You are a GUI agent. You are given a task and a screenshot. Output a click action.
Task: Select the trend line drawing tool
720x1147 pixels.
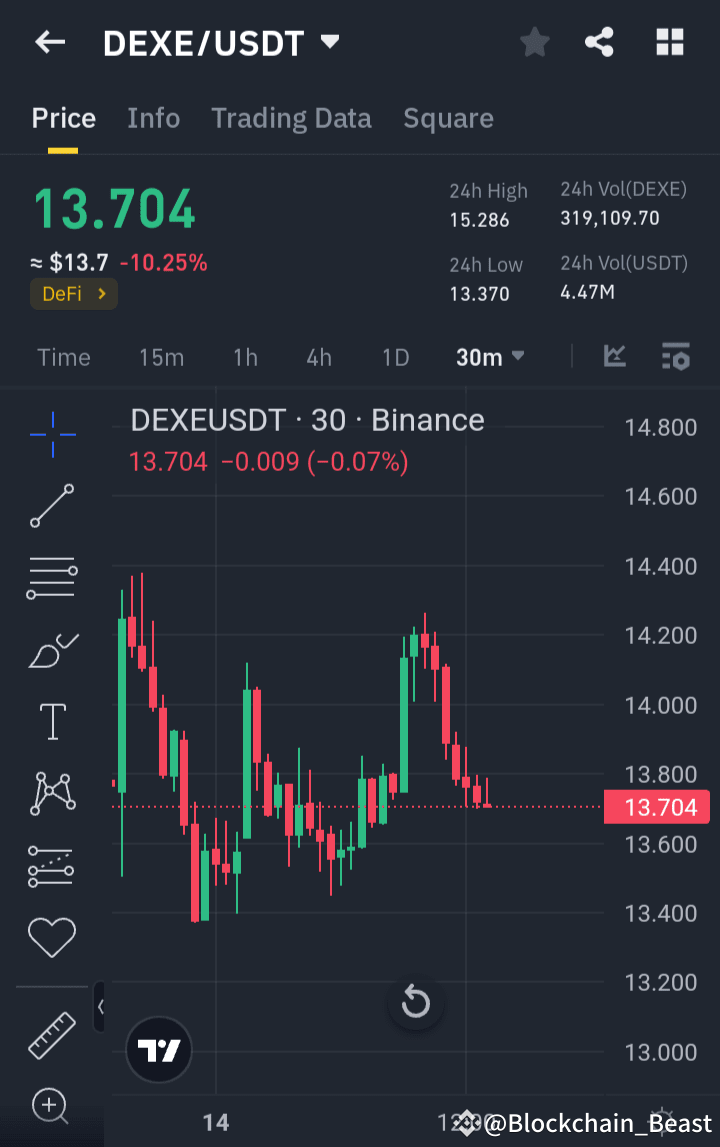[x=52, y=506]
